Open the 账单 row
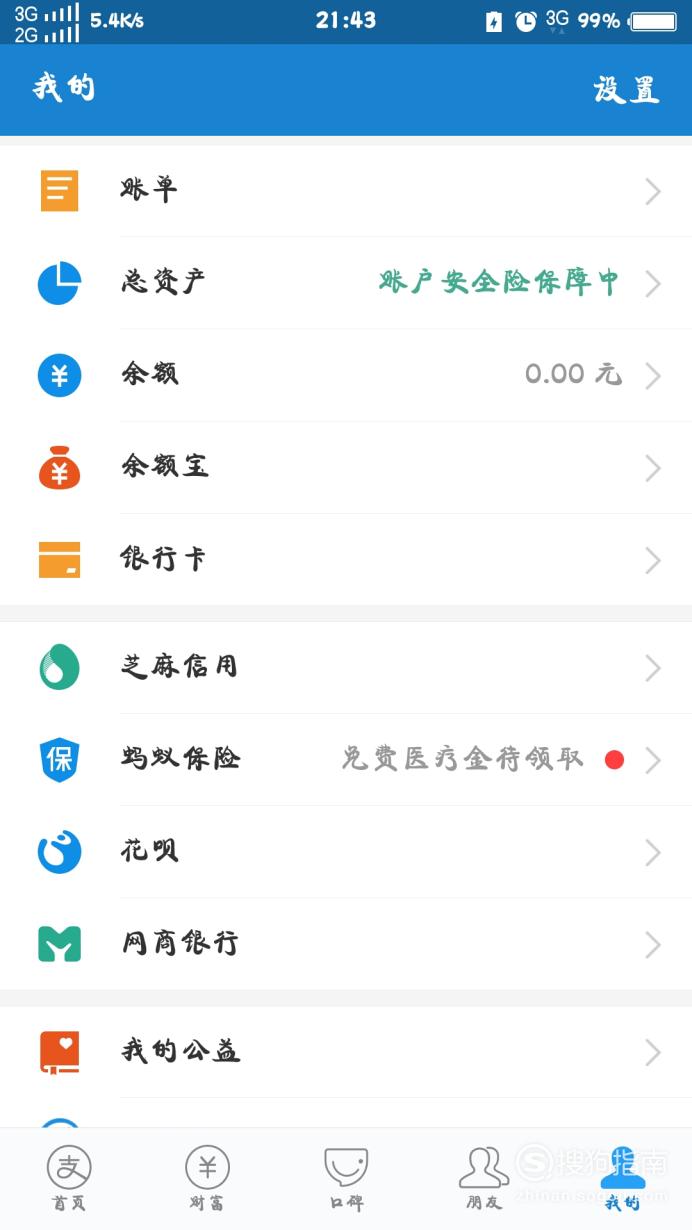The image size is (692, 1230). pyautogui.click(x=346, y=190)
